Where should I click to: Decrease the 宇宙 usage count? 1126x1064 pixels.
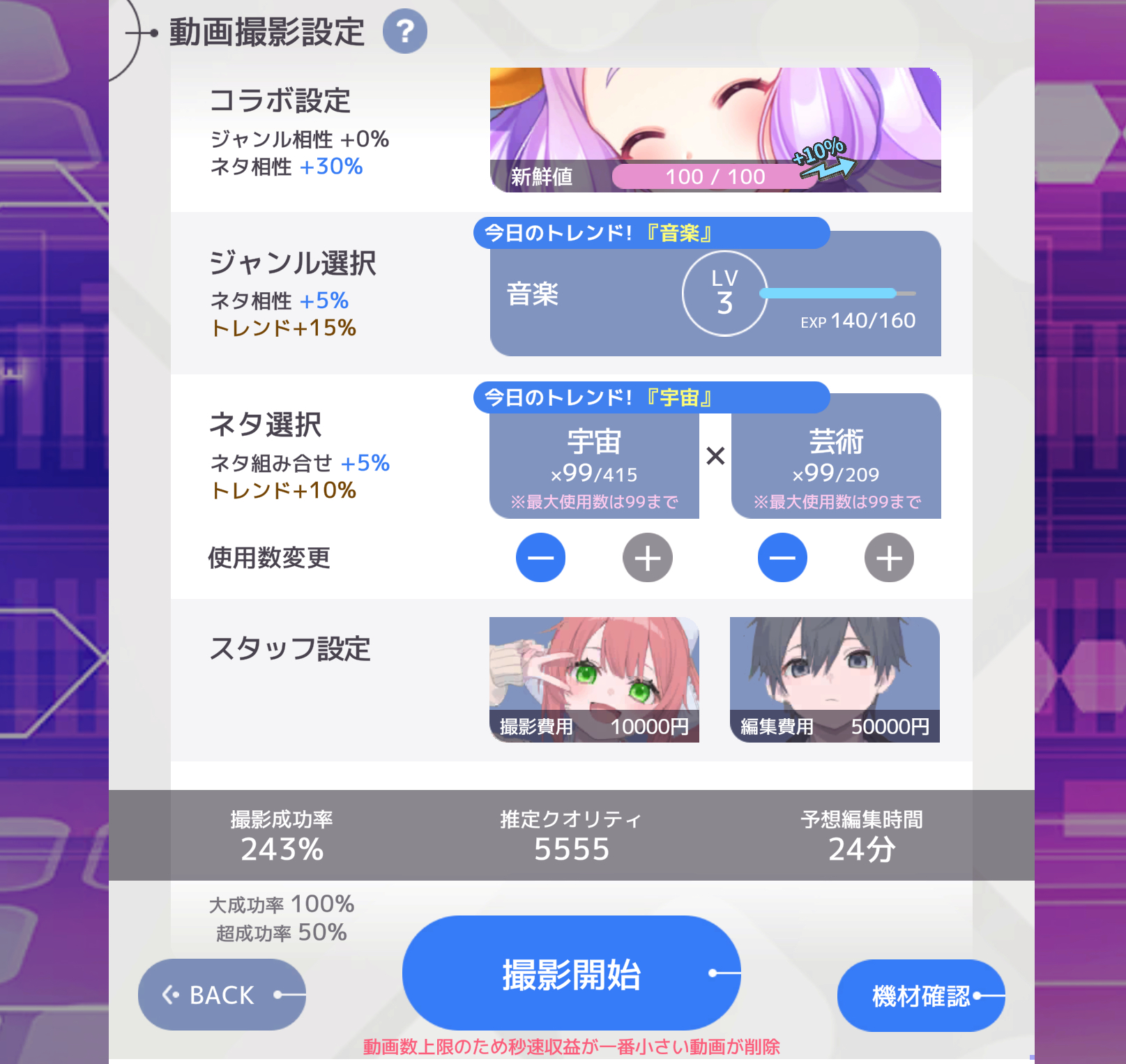pyautogui.click(x=540, y=558)
